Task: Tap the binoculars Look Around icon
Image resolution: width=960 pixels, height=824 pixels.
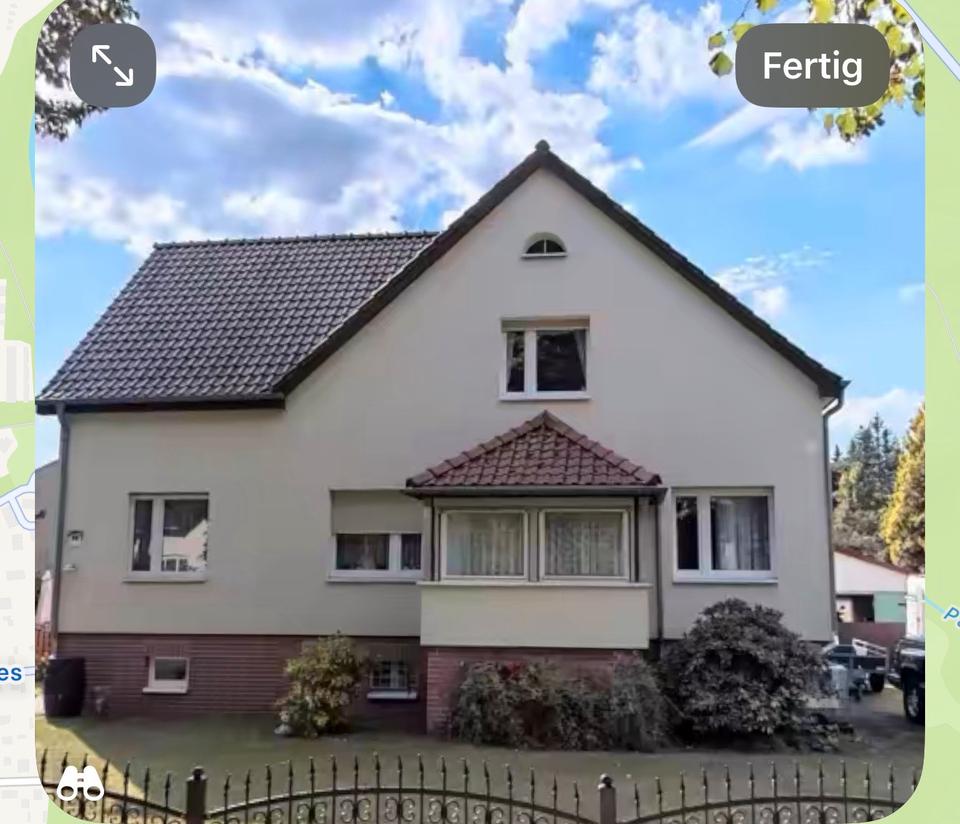Action: pos(79,785)
